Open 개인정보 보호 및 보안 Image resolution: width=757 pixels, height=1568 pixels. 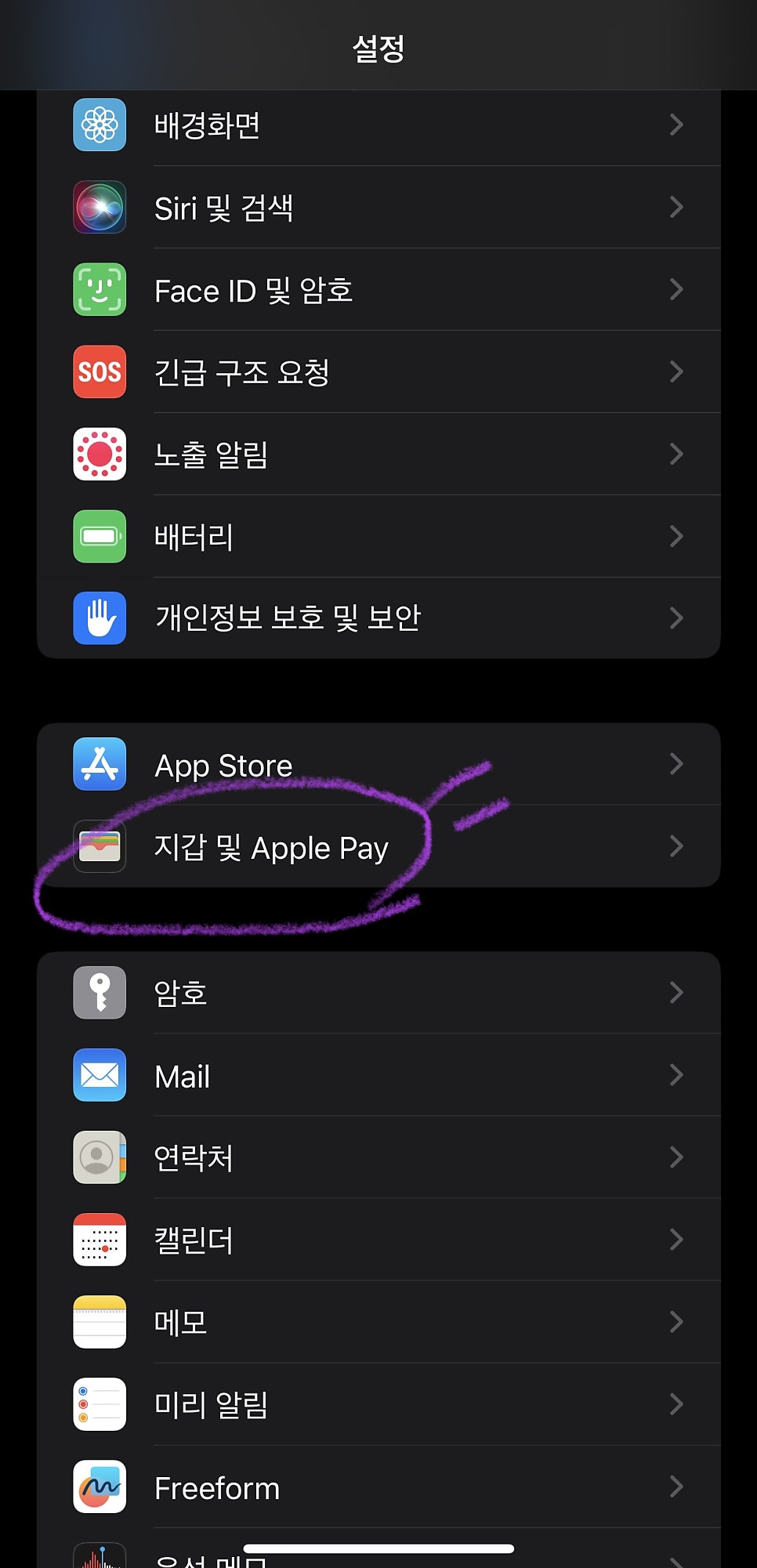pos(378,618)
